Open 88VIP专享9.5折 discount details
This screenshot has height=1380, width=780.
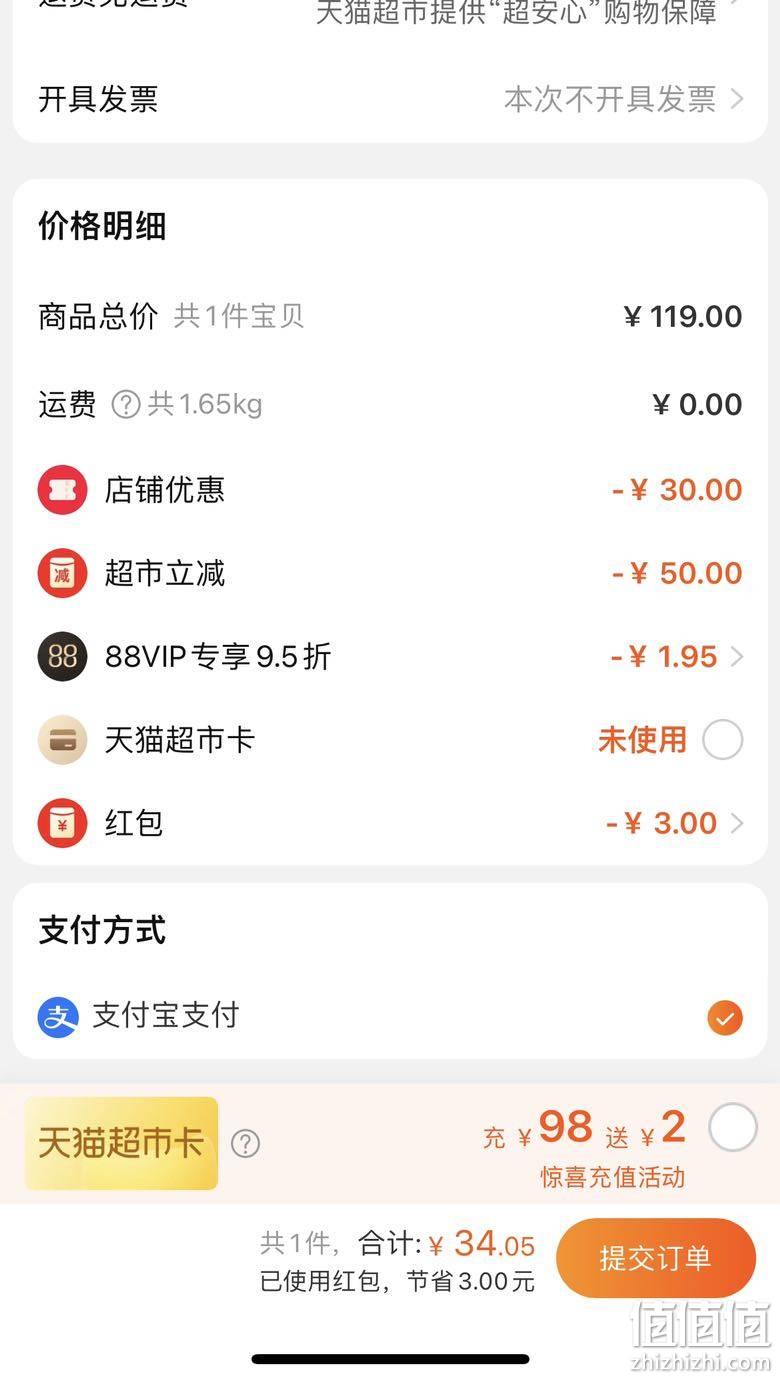[x=390, y=657]
